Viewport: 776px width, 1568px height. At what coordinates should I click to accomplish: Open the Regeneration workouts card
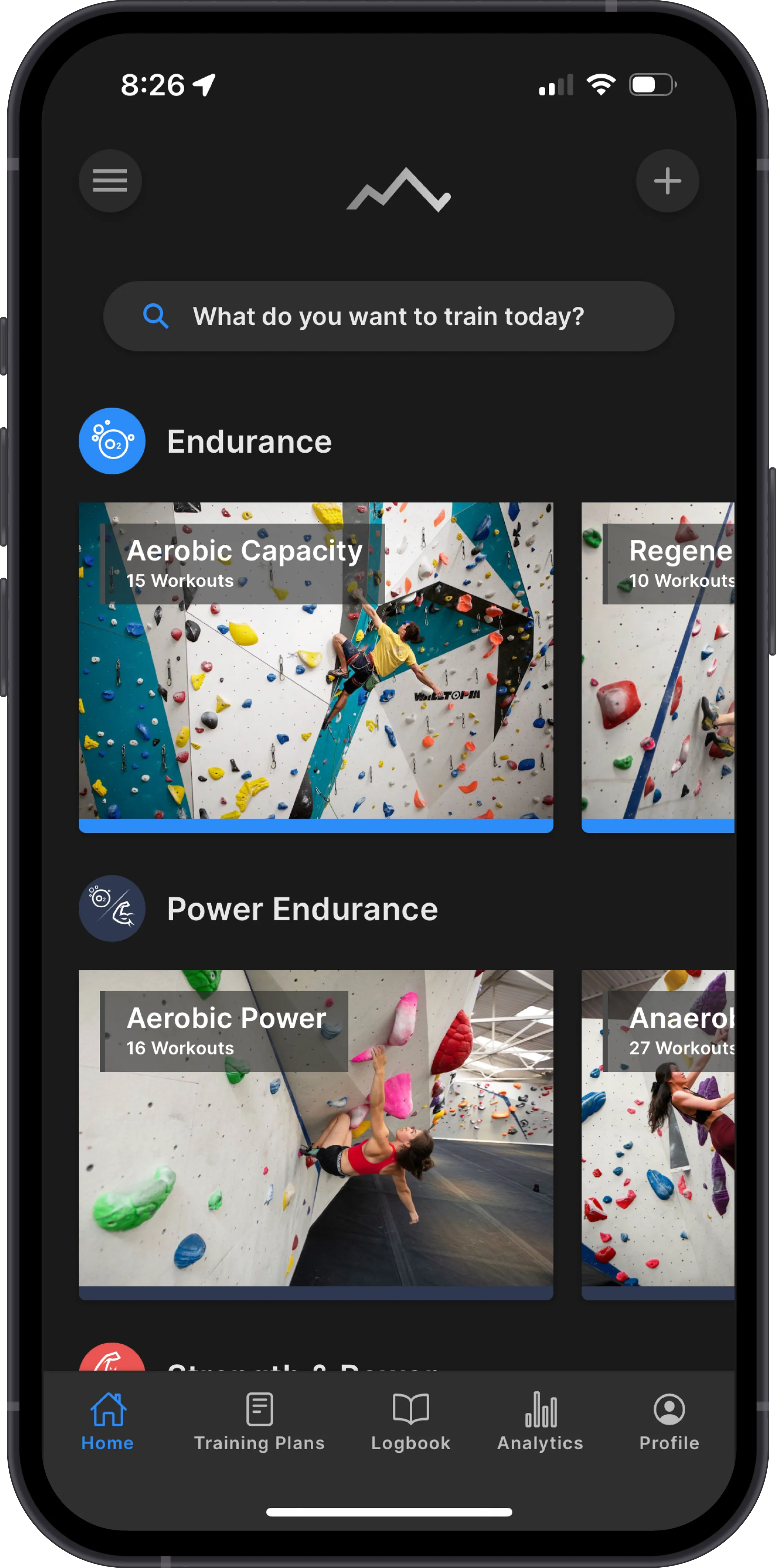[658, 667]
